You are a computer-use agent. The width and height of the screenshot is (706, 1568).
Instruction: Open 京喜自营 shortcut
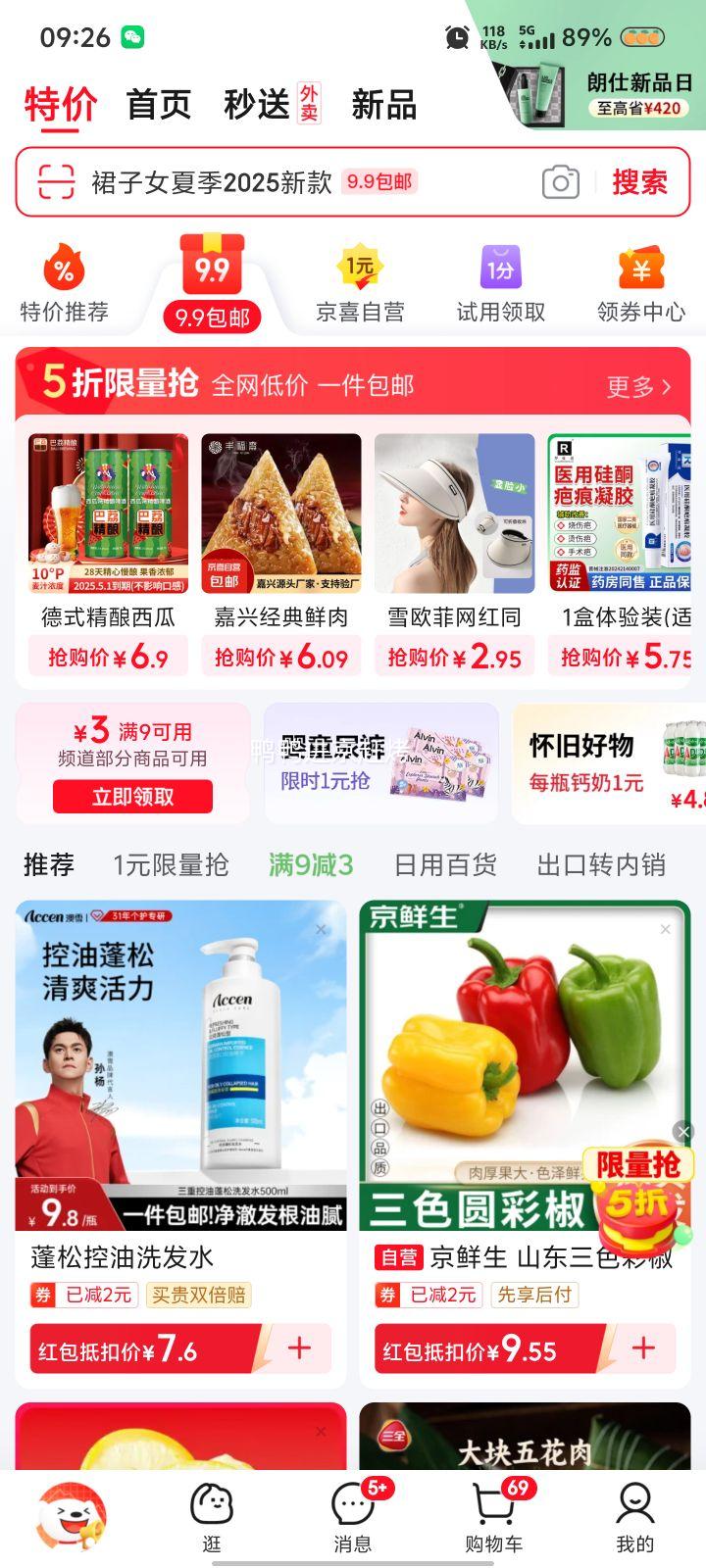(360, 284)
